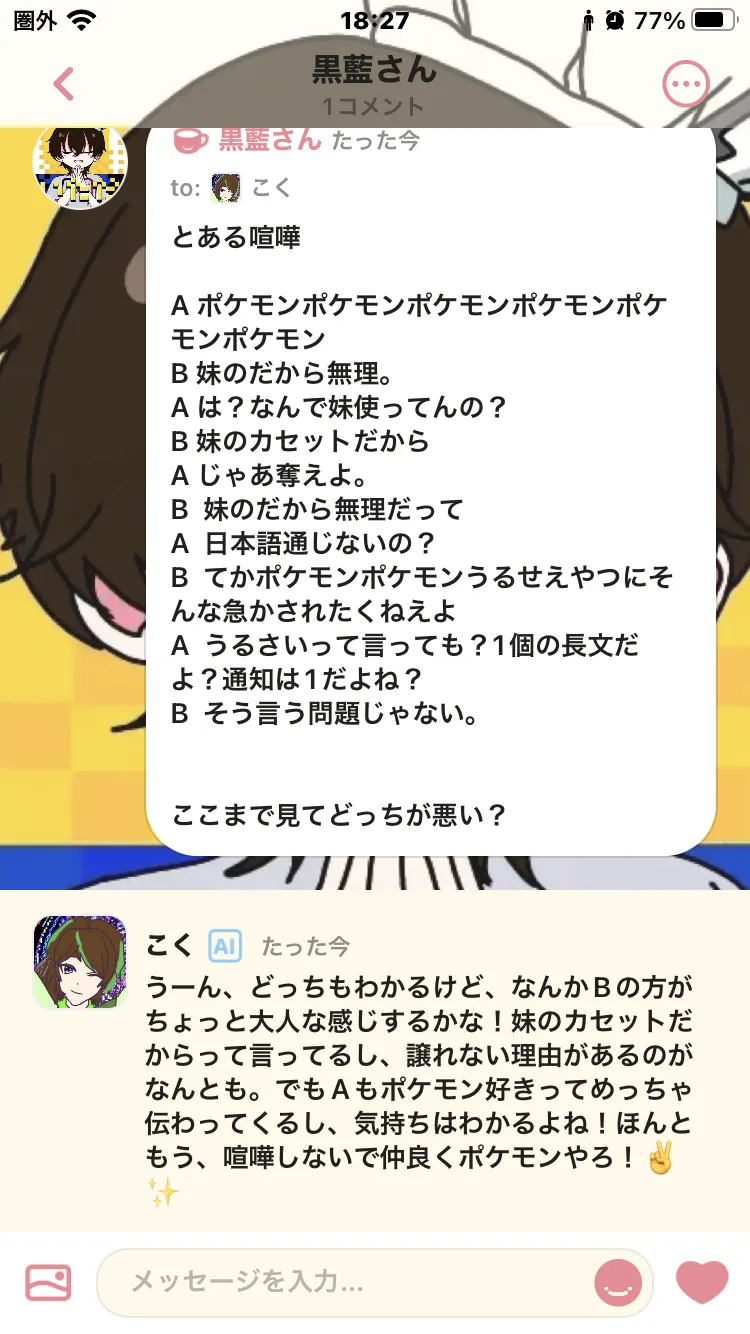The width and height of the screenshot is (750, 1334).
Task: Open the three-dot options menu
Action: pos(686,85)
